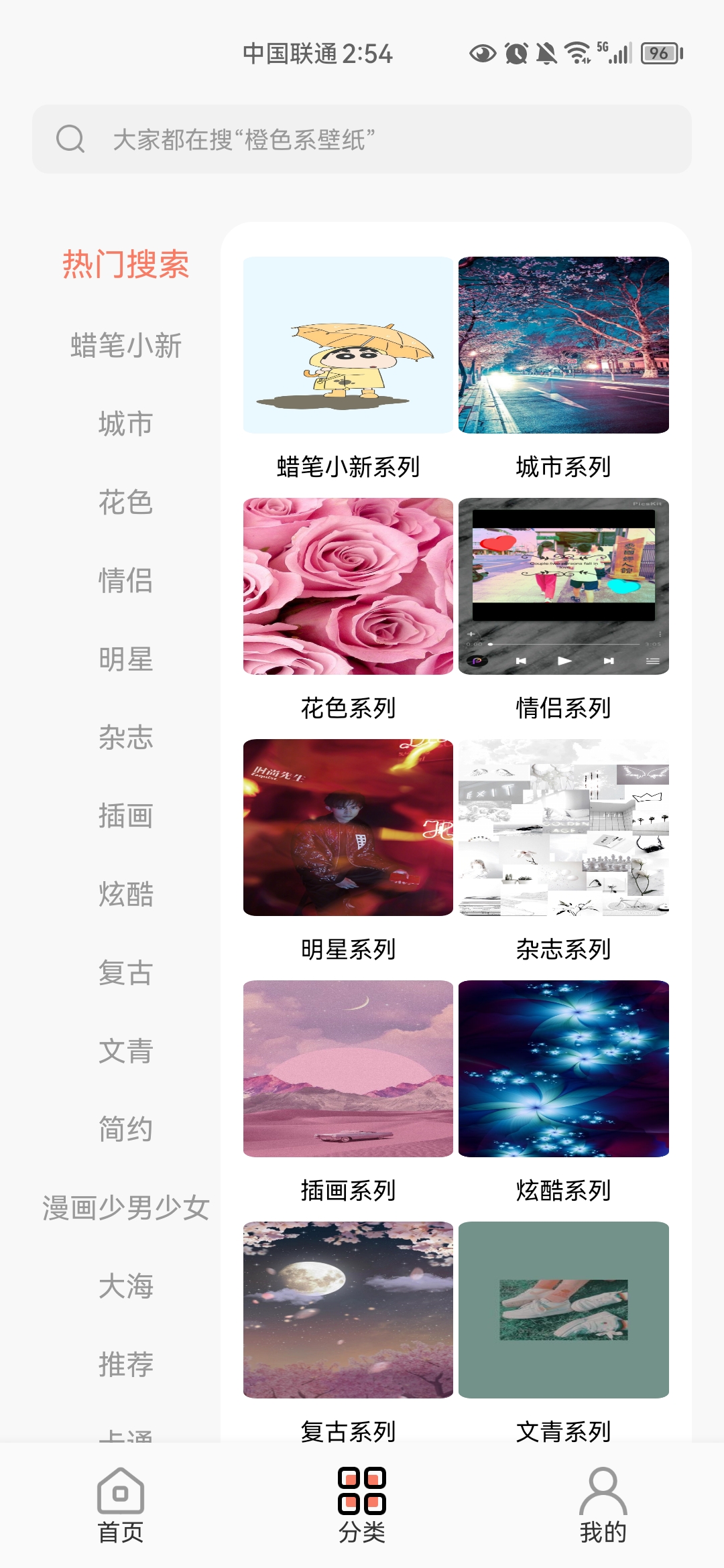Open the 插画系列 illustration wallpapers

[x=348, y=1069]
